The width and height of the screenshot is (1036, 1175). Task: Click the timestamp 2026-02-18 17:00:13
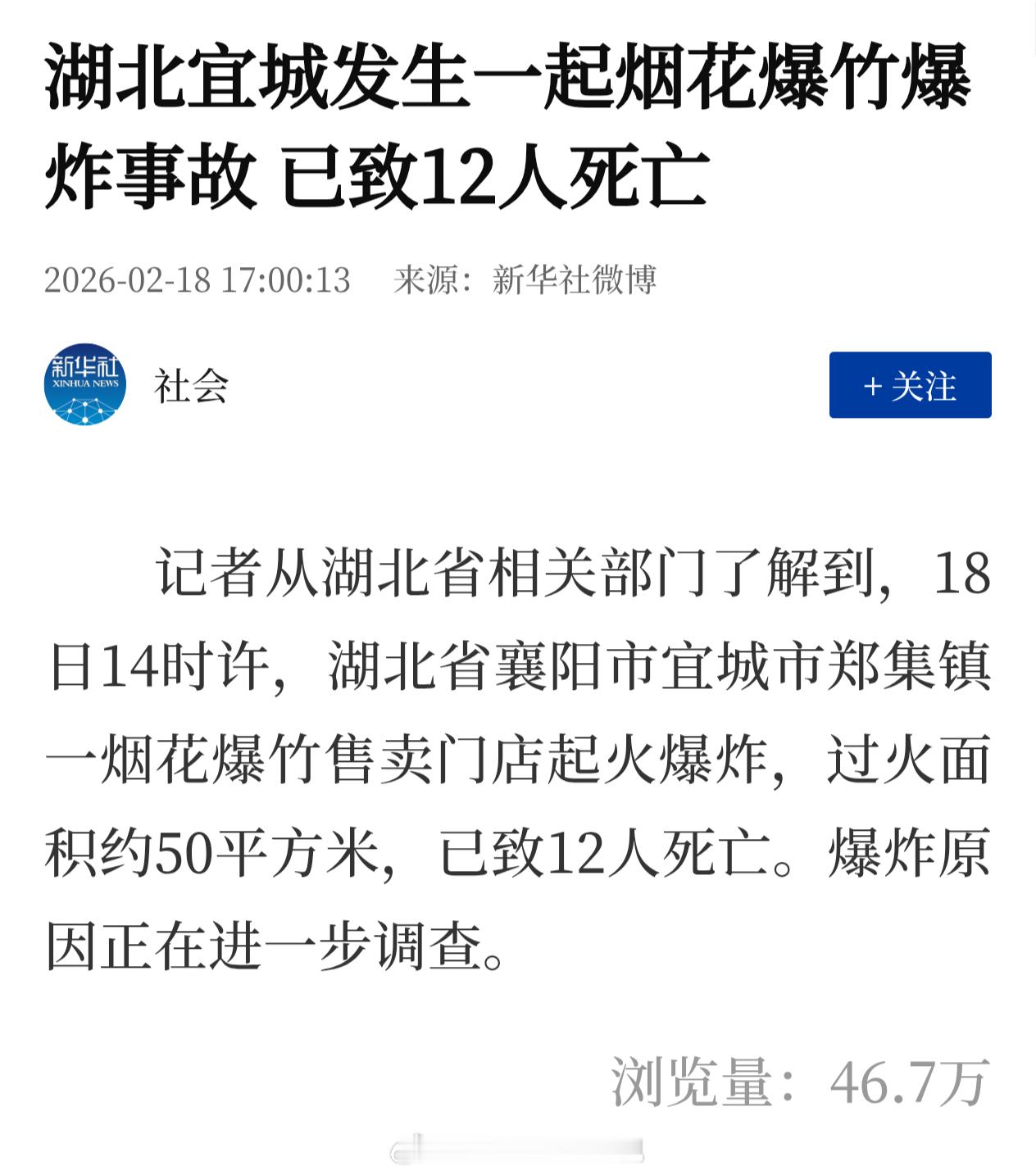point(200,281)
